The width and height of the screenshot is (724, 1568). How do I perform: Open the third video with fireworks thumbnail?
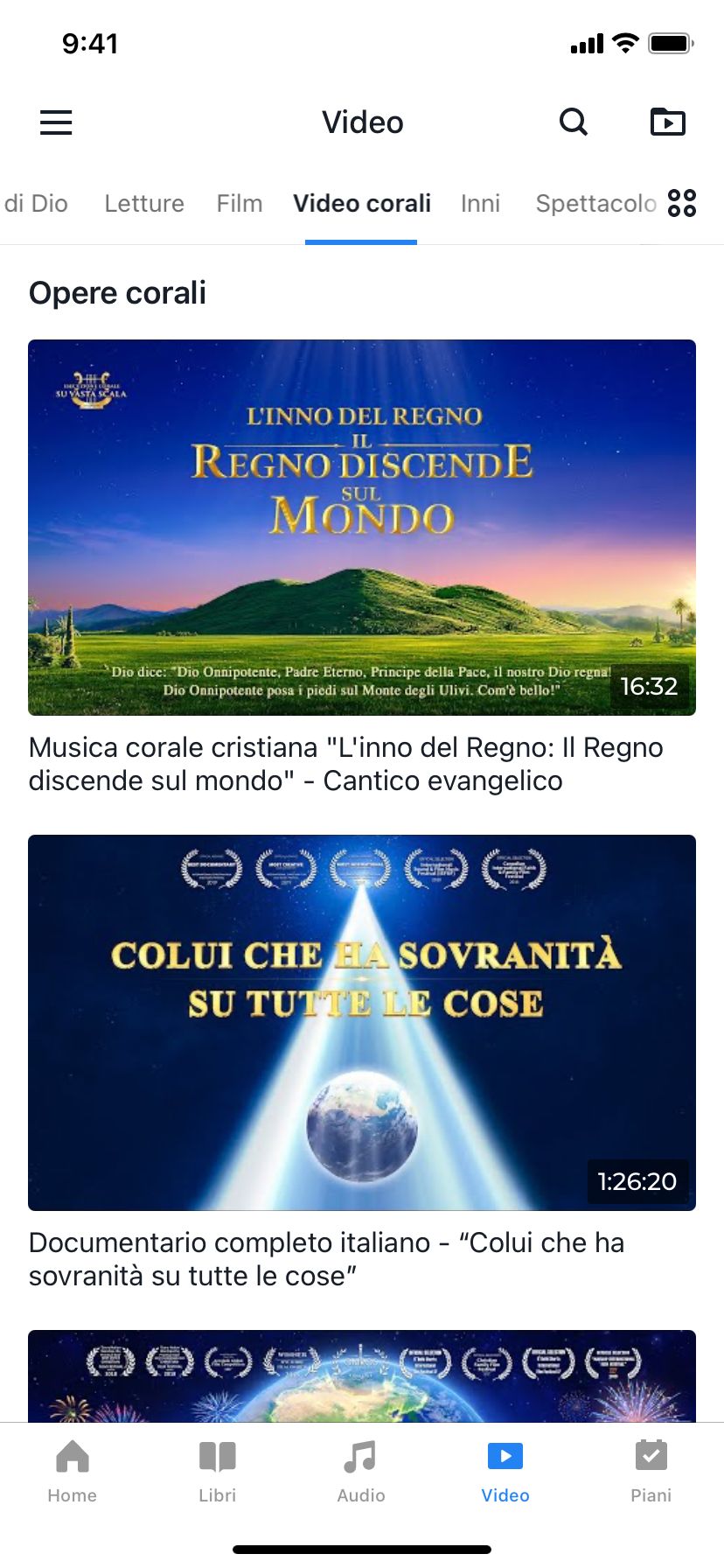pyautogui.click(x=362, y=1375)
